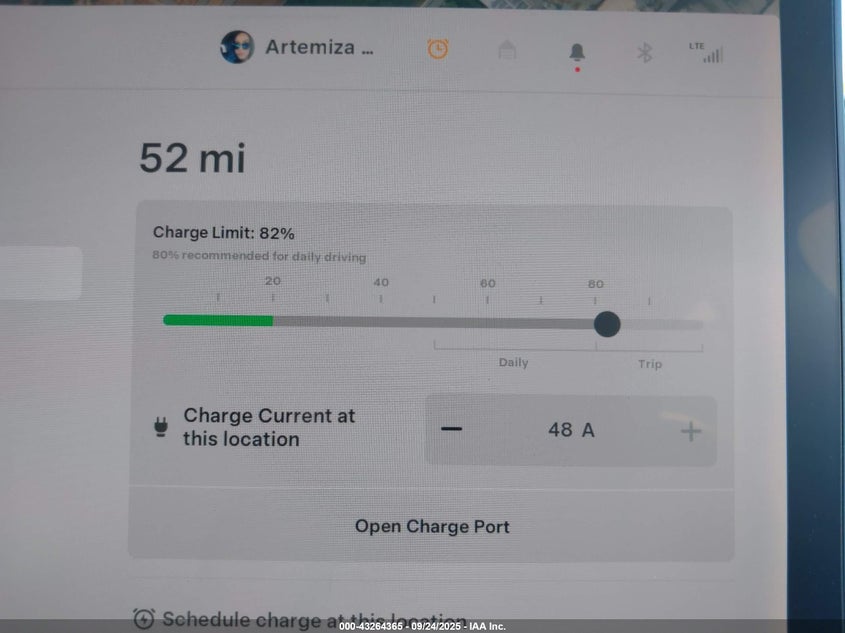Tap Open Charge Port button
Screen dimensions: 845x633
(432, 526)
